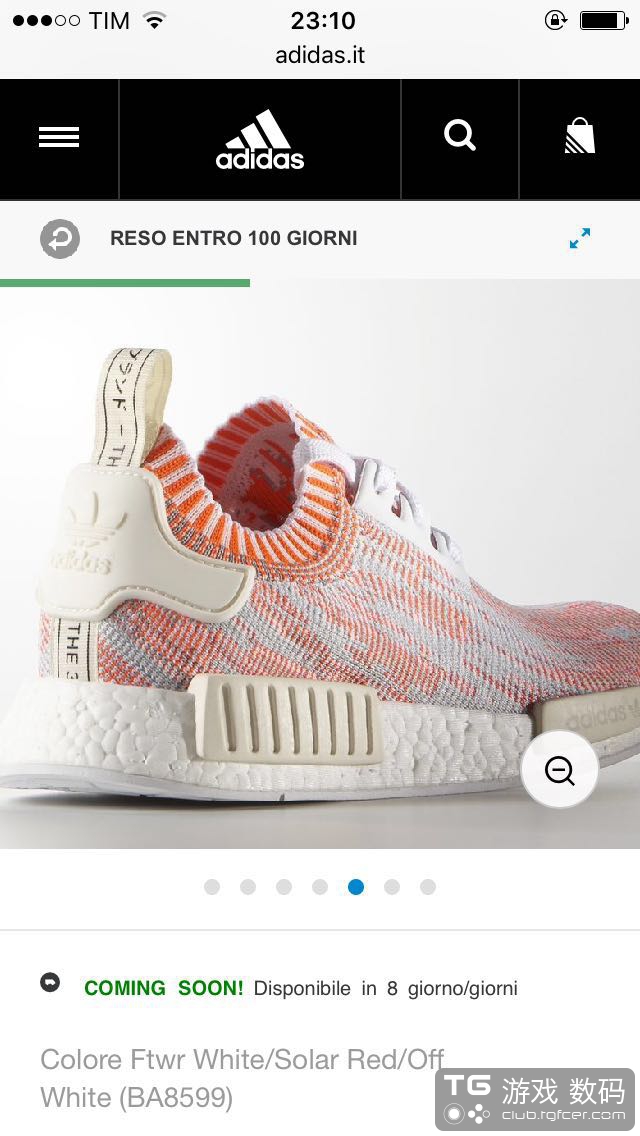Open the shopping bag
This screenshot has width=640, height=1136.
coord(579,137)
